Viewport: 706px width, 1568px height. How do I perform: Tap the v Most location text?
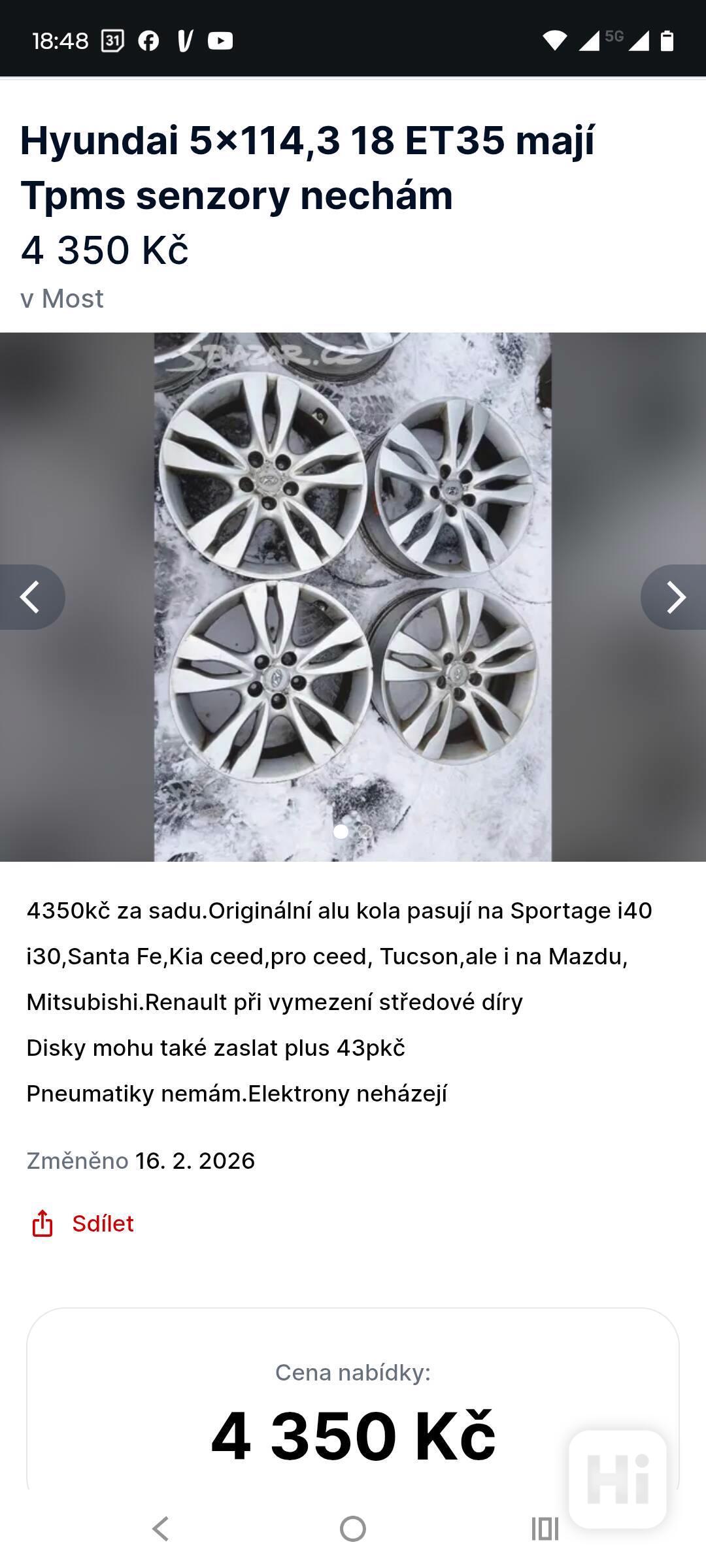(61, 298)
